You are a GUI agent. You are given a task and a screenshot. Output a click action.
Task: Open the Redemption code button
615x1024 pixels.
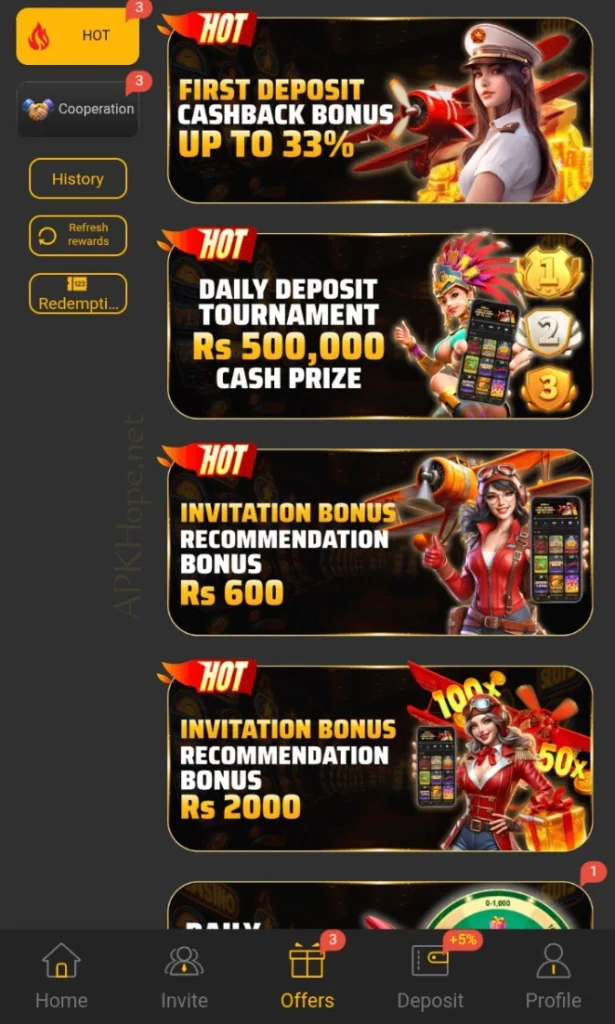pos(78,294)
